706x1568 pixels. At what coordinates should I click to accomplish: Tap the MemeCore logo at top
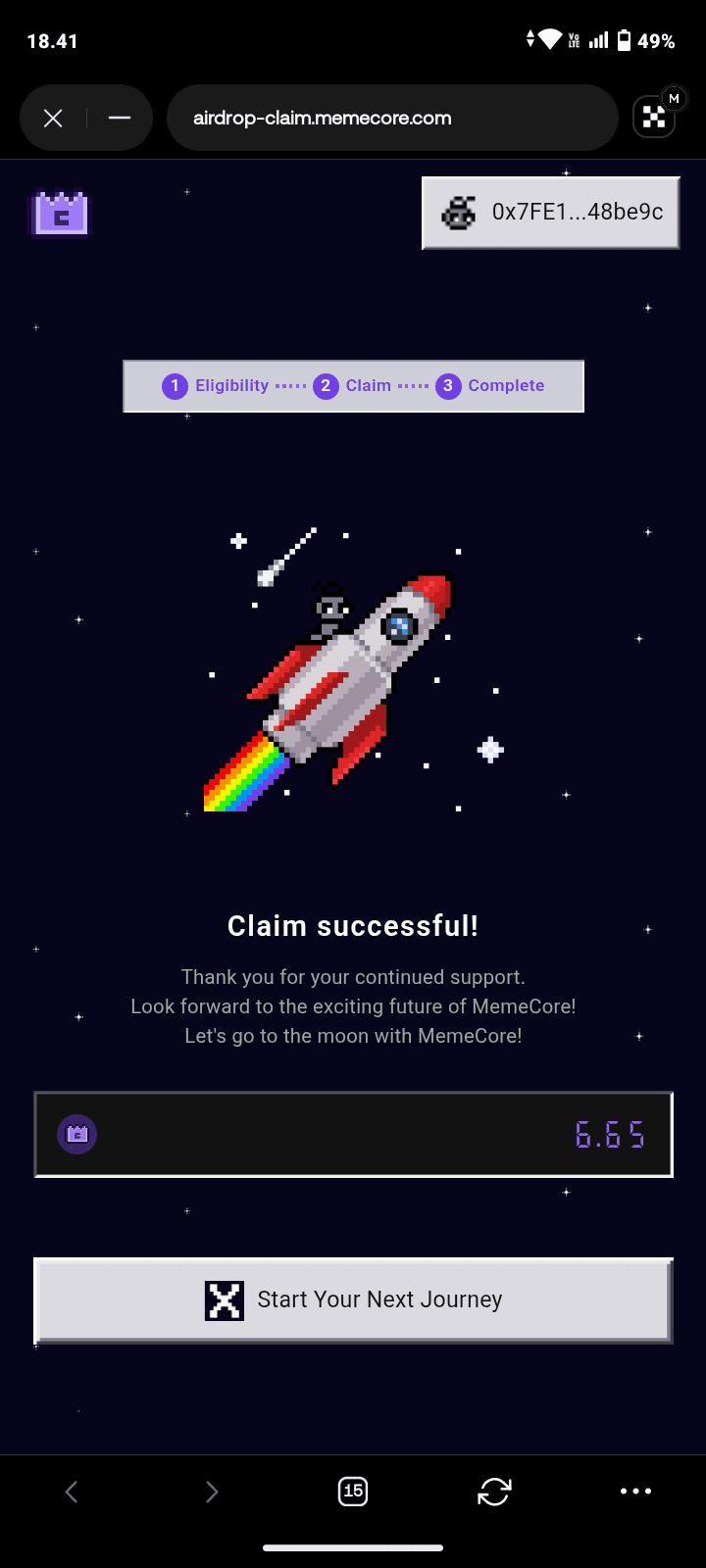(x=61, y=213)
